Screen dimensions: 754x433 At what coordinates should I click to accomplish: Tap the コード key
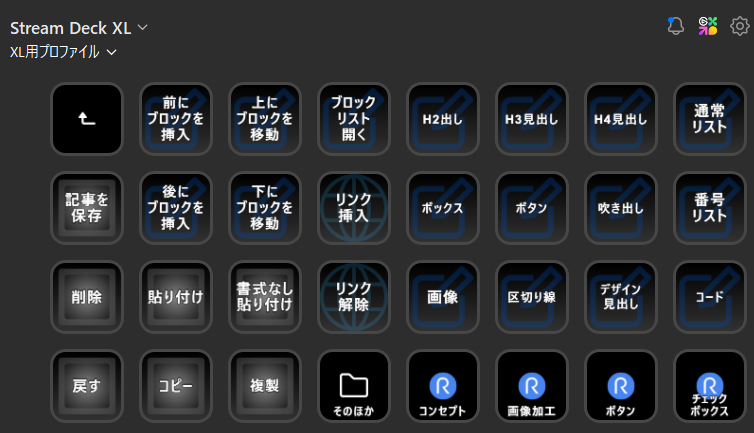pos(710,297)
